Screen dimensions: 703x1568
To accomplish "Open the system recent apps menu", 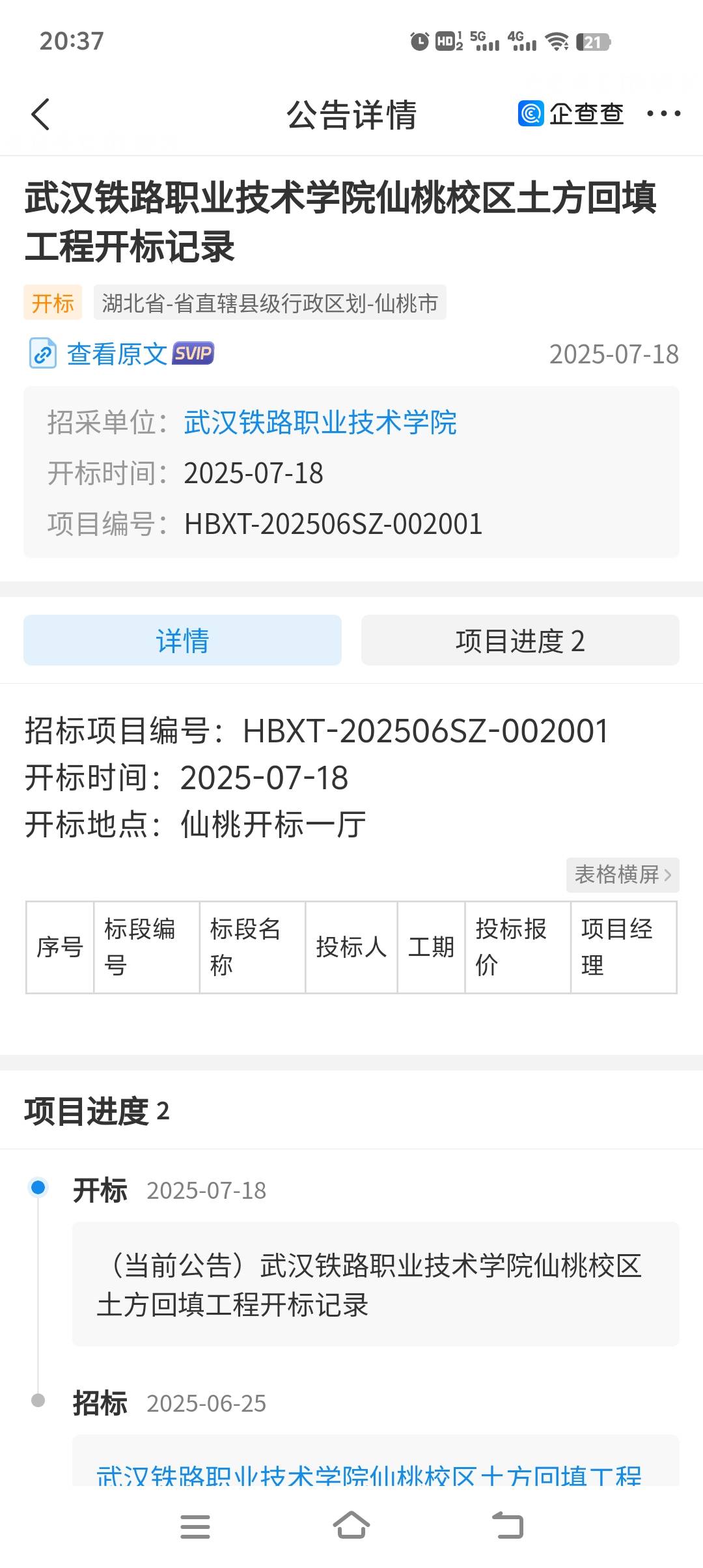I will pyautogui.click(x=195, y=1526).
